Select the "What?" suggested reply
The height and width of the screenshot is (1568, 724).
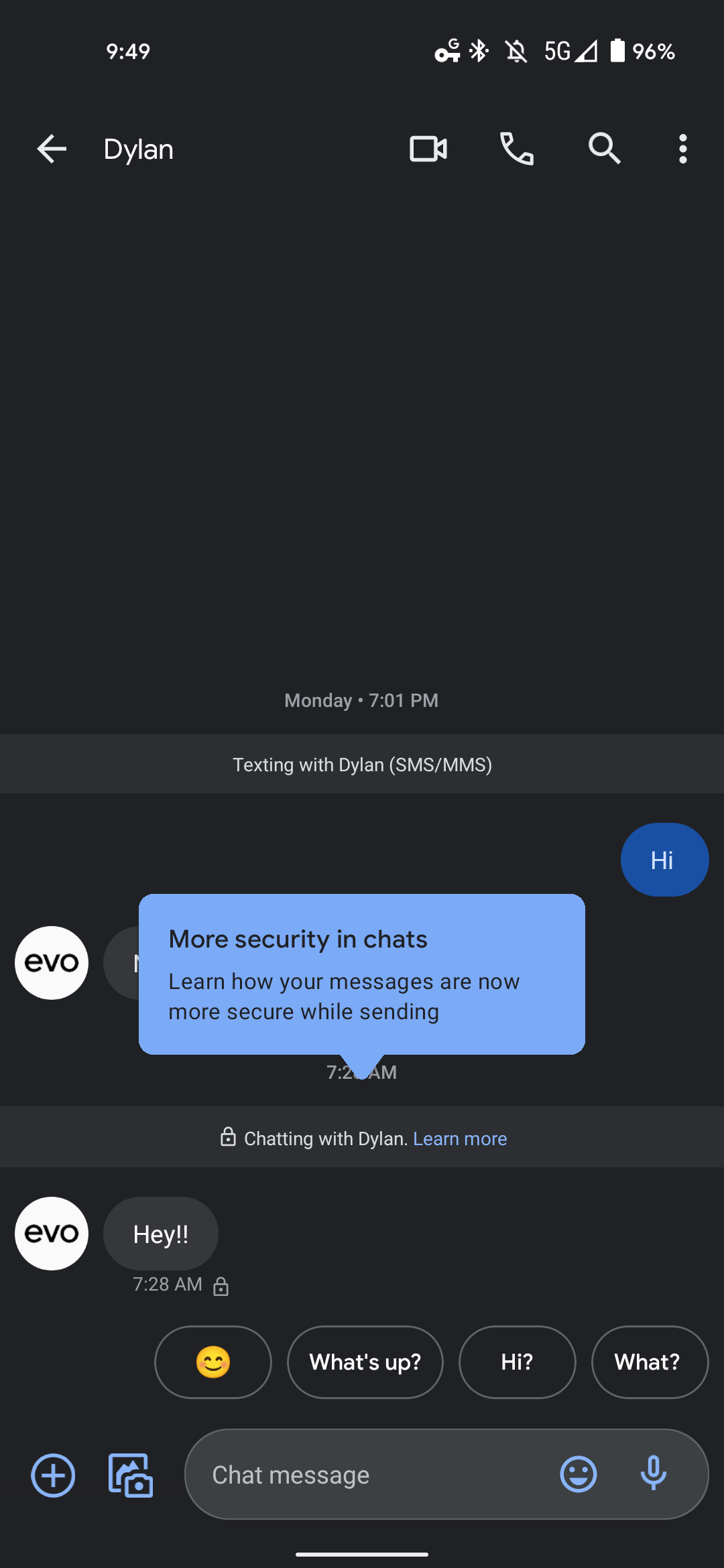pos(648,1362)
